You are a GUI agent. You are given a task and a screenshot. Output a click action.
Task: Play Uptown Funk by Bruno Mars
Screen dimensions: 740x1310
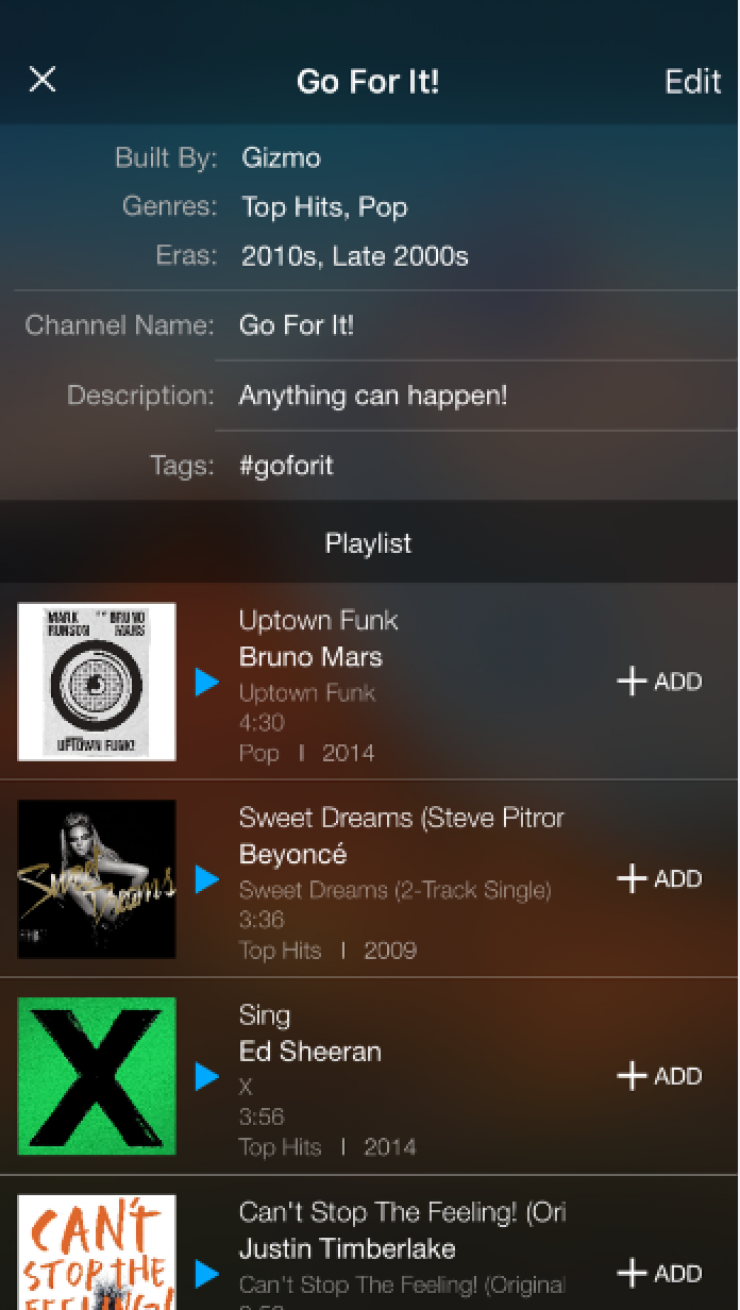[207, 682]
